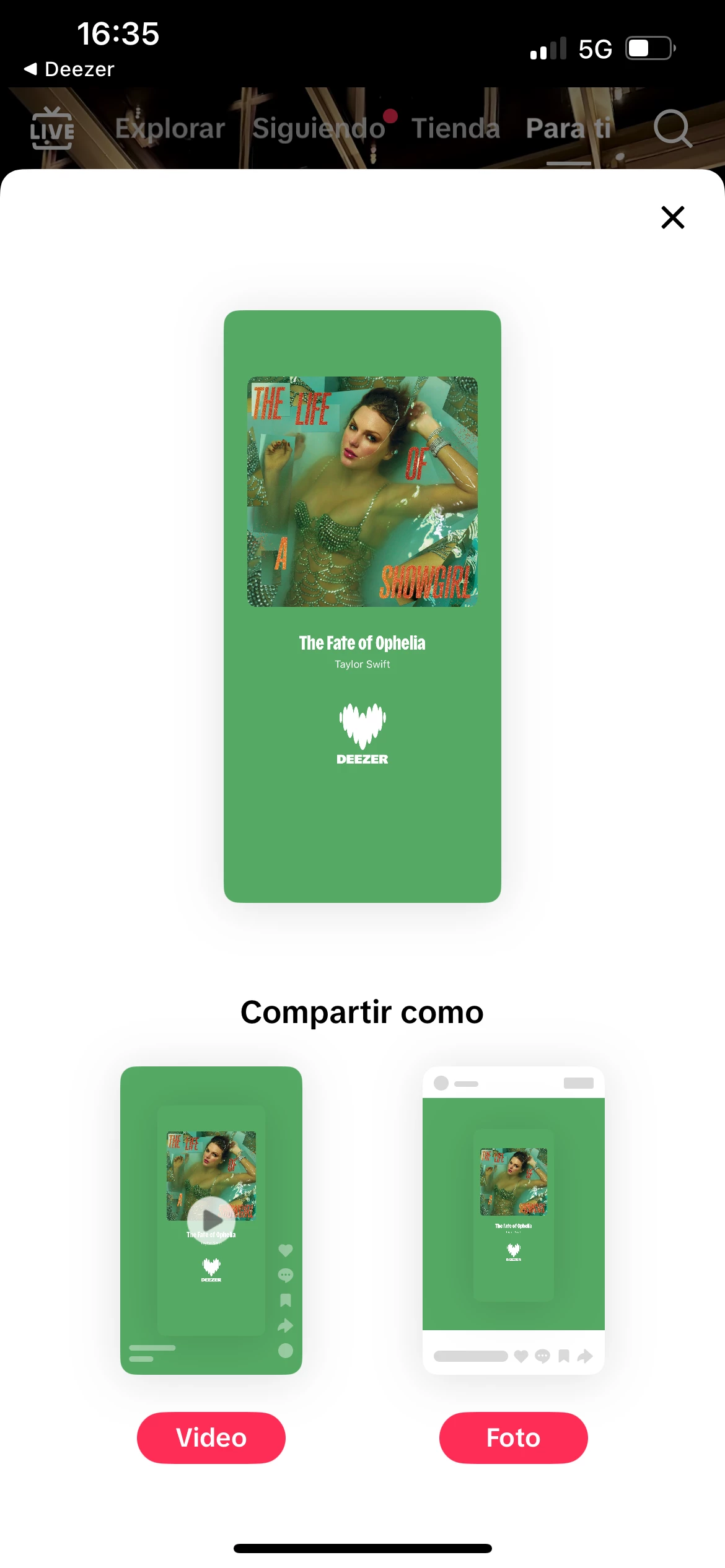Share as Foto
The image size is (725, 1568).
513,1437
